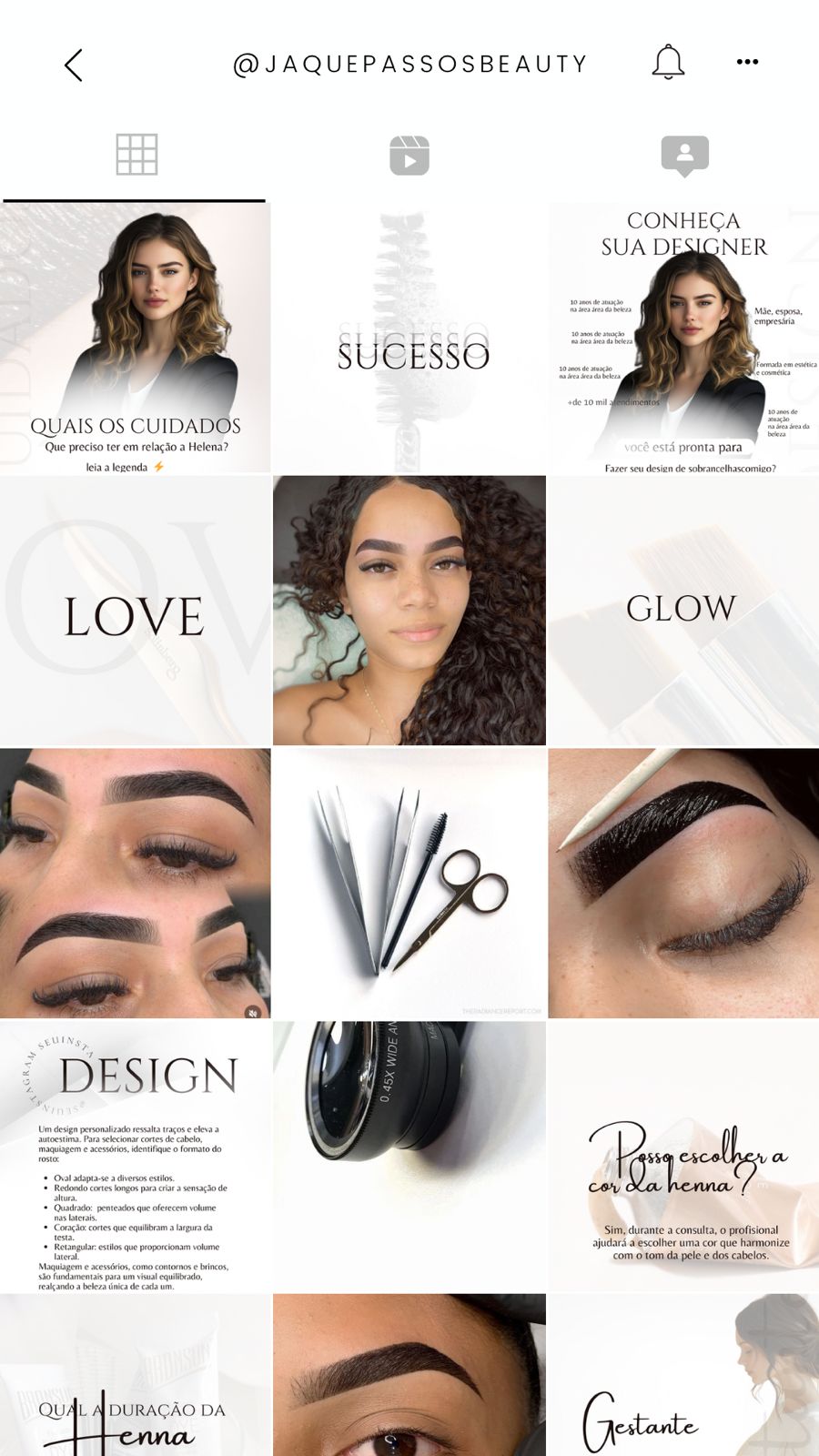The height and width of the screenshot is (1456, 819).
Task: Open the tweezers and scissors post
Action: 409,884
